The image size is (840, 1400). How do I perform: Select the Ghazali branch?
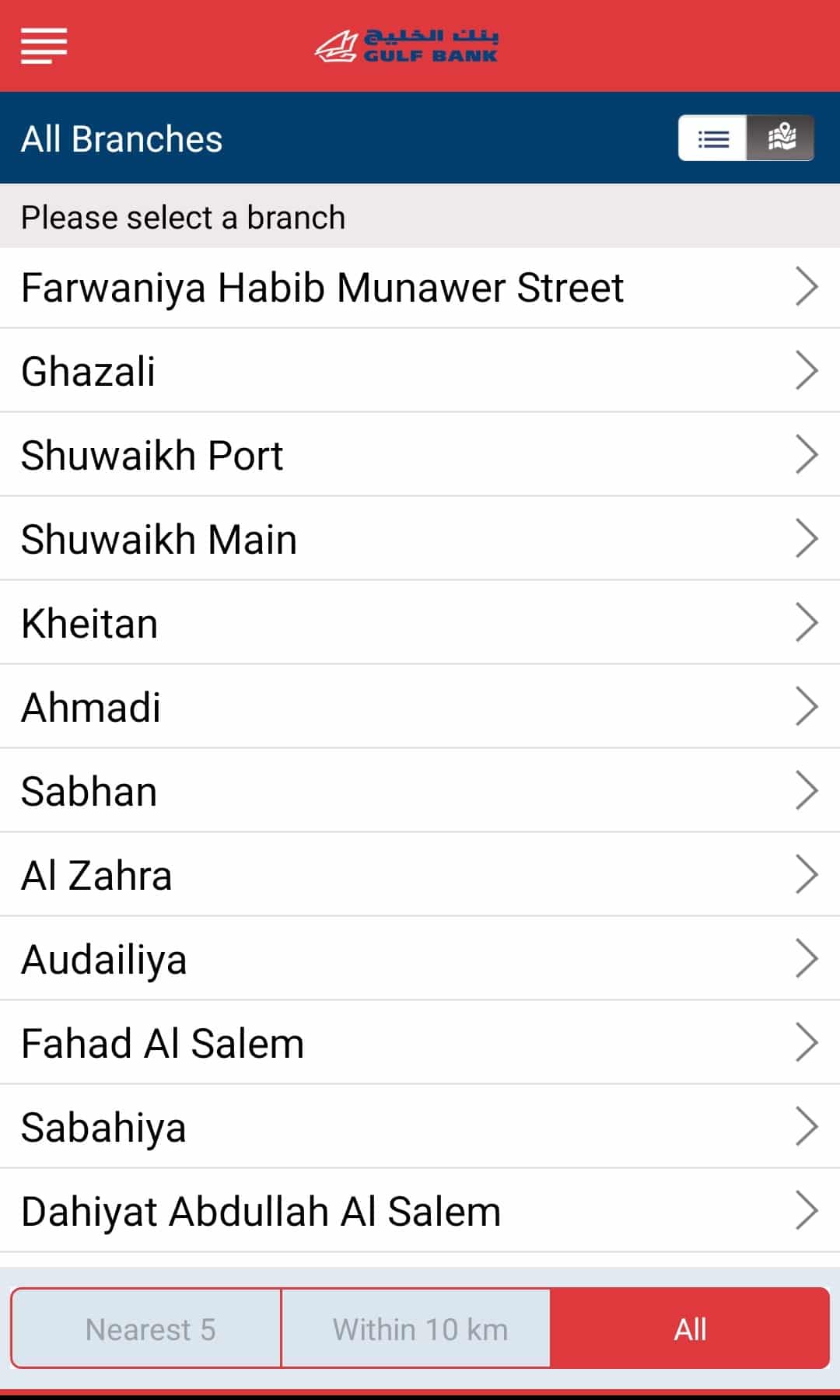[420, 371]
